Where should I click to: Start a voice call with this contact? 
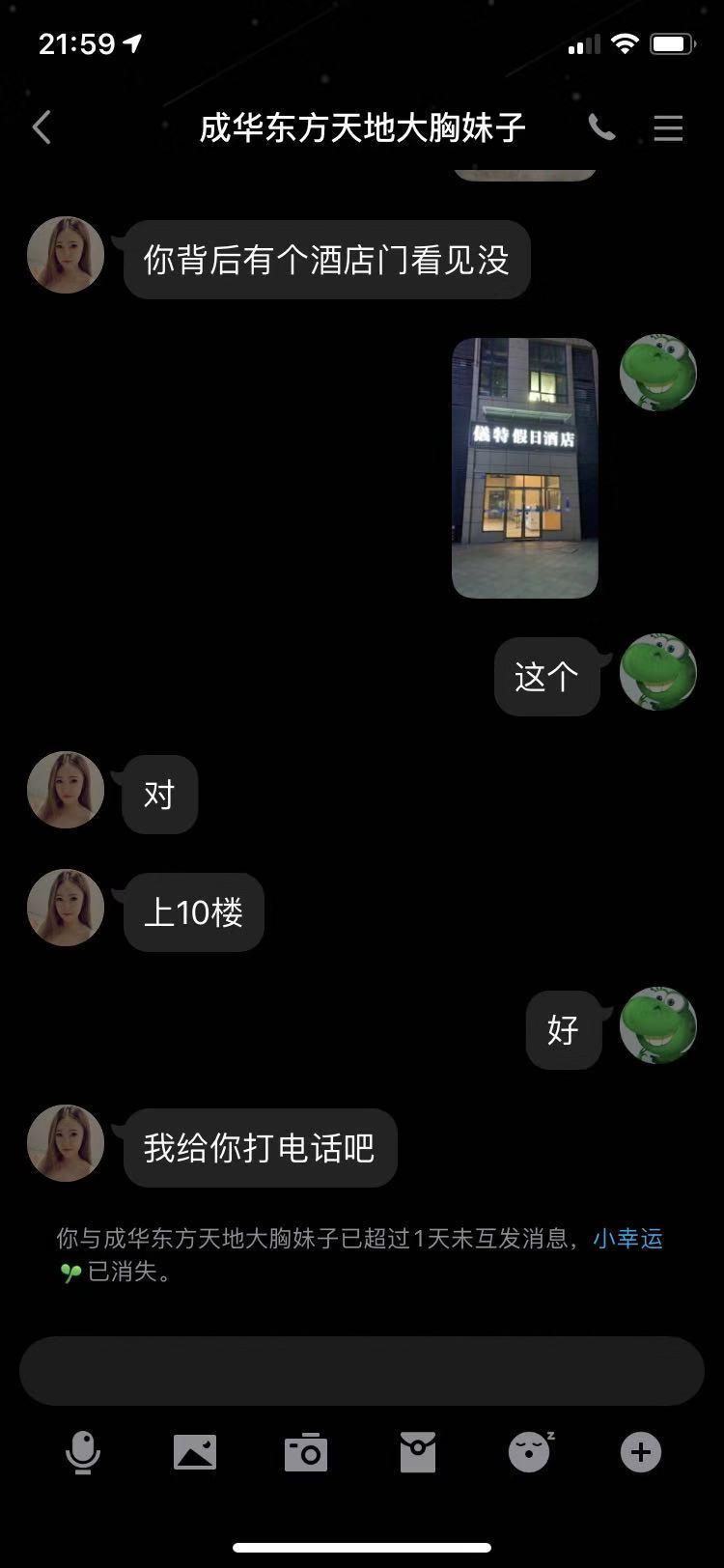pos(601,127)
